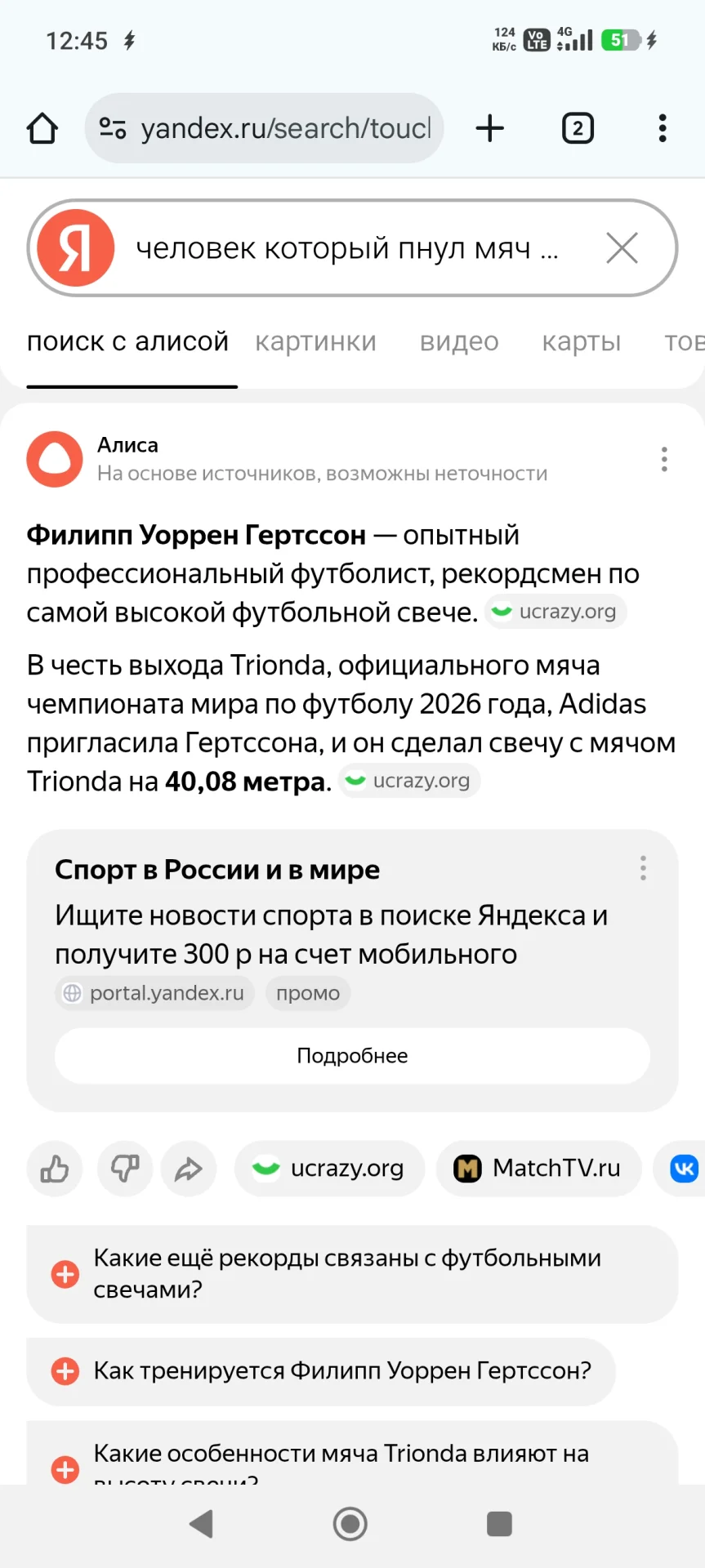Open the browser home page
This screenshot has width=705, height=1568.
42,128
